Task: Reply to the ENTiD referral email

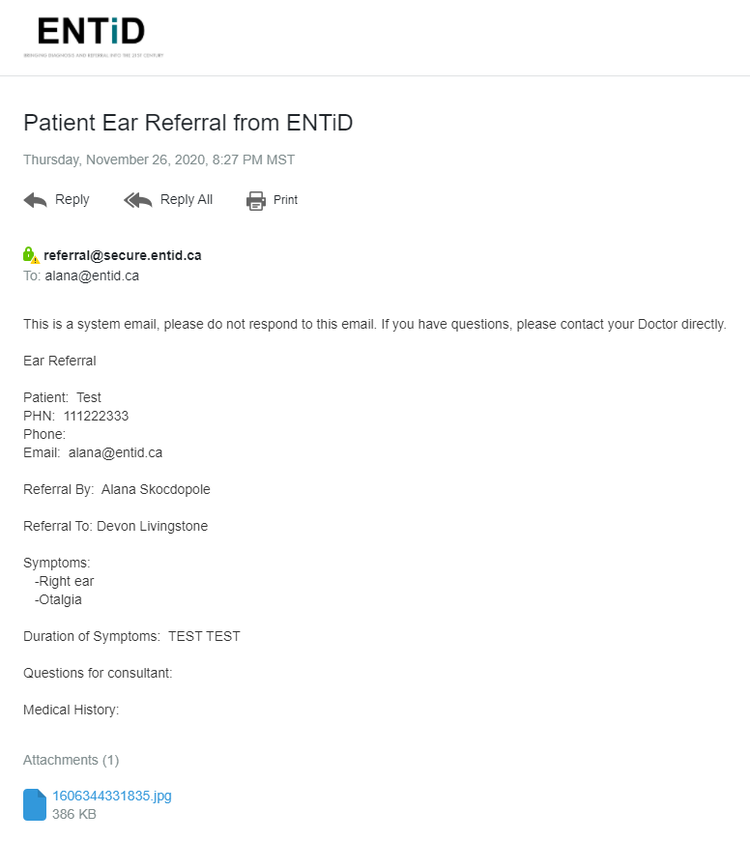Action: click(x=57, y=200)
